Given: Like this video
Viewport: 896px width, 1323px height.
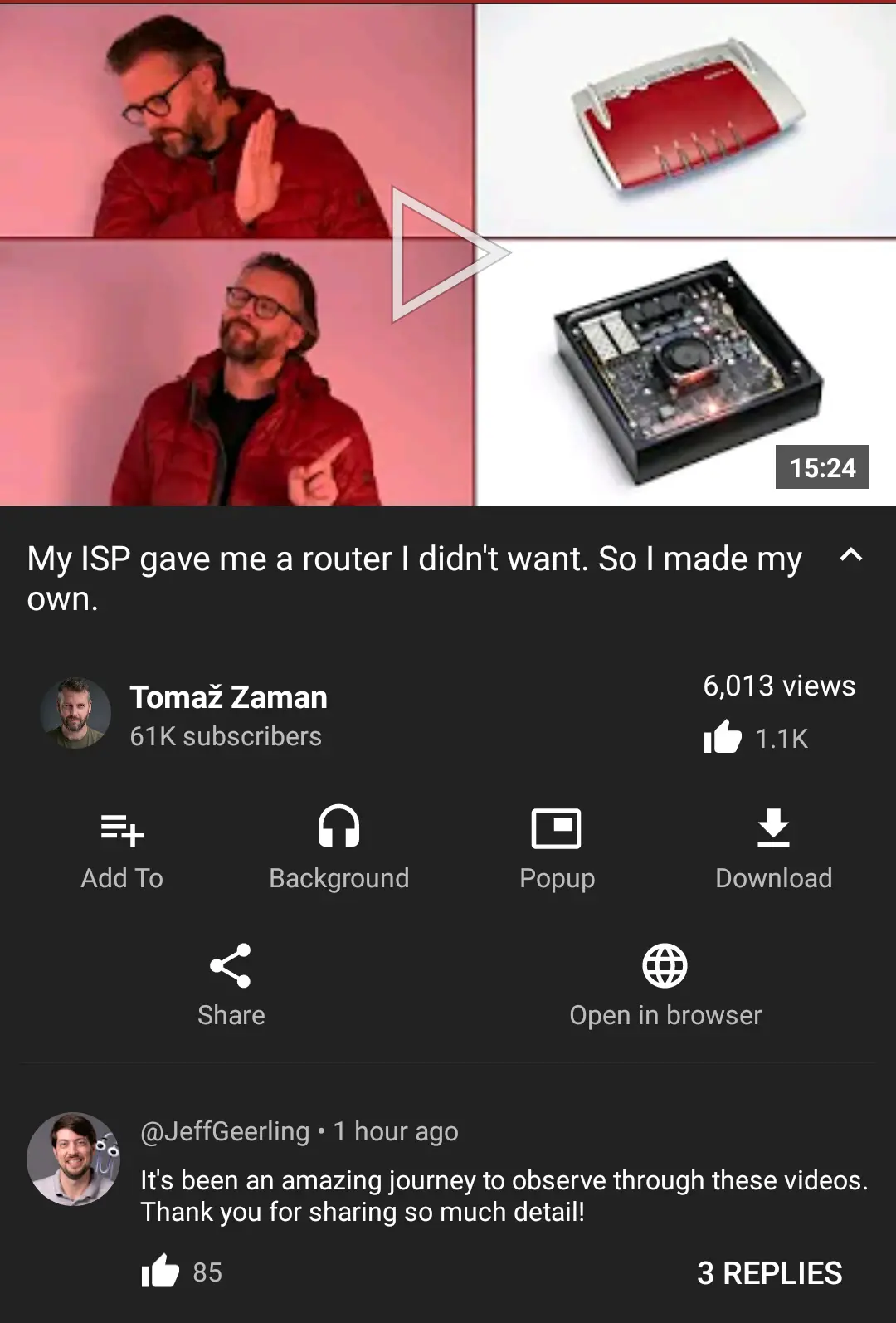Looking at the screenshot, I should [723, 737].
